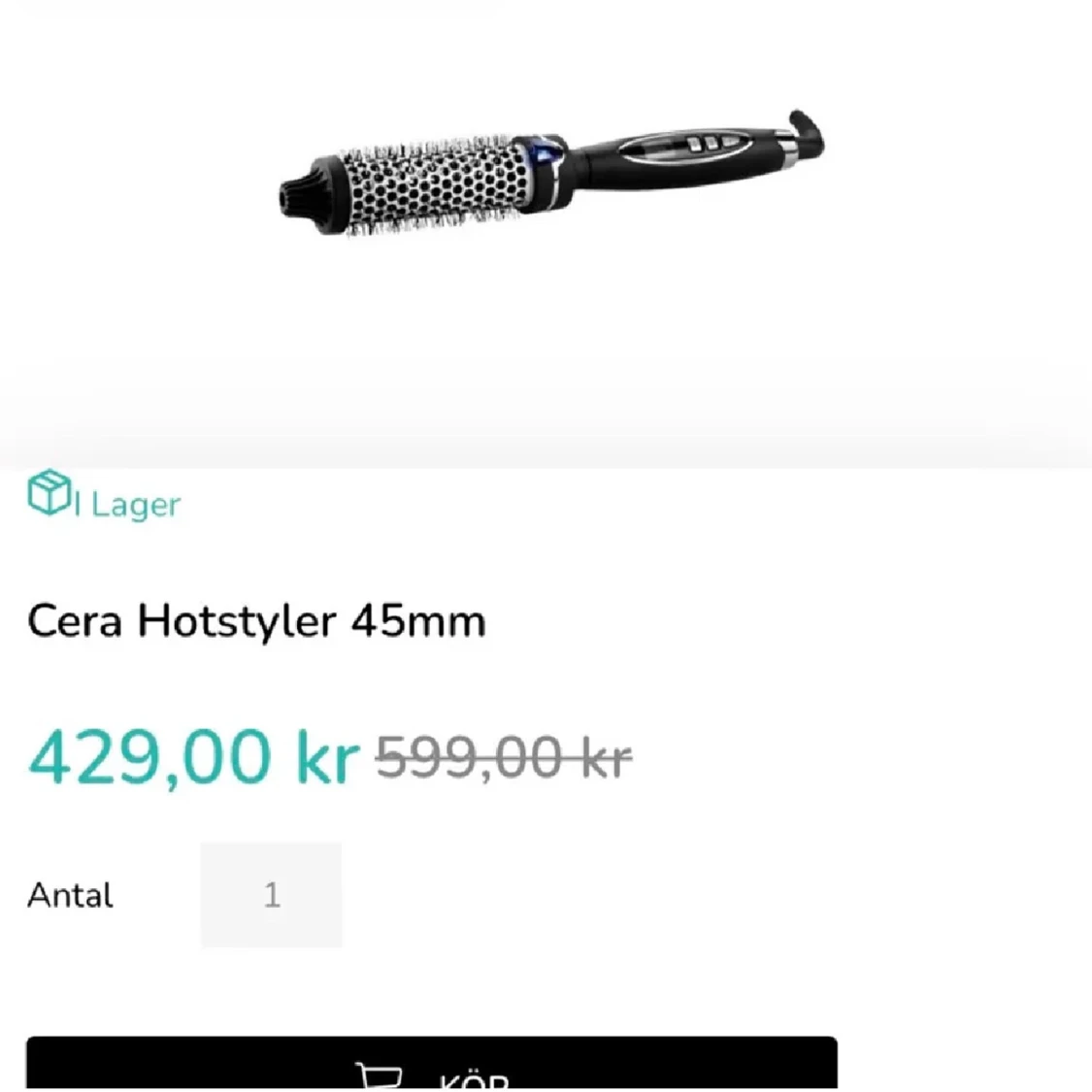Screen dimensions: 1092x1092
Task: Tap the Antal quantity field
Action: [271, 894]
